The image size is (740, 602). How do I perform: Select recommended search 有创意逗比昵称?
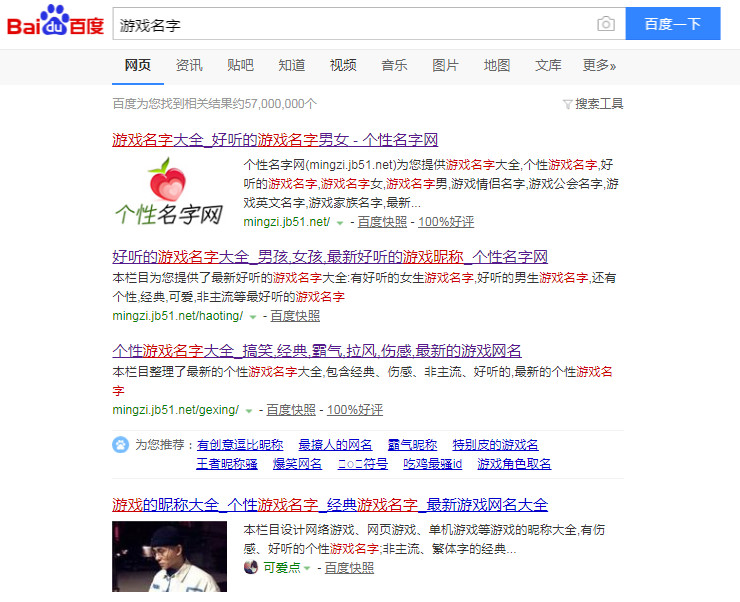coord(240,445)
